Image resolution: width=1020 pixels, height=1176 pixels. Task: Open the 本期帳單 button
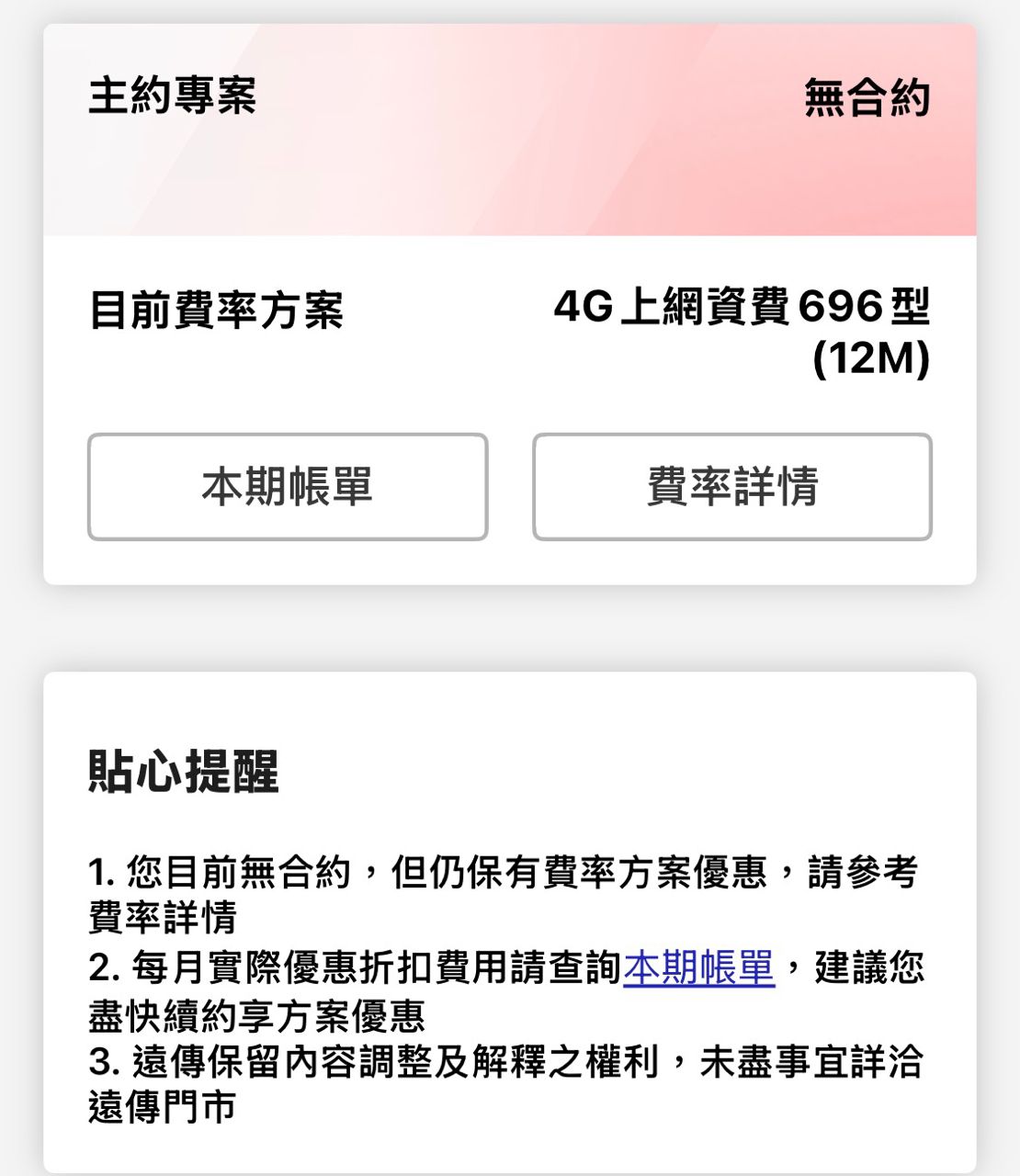pyautogui.click(x=287, y=487)
